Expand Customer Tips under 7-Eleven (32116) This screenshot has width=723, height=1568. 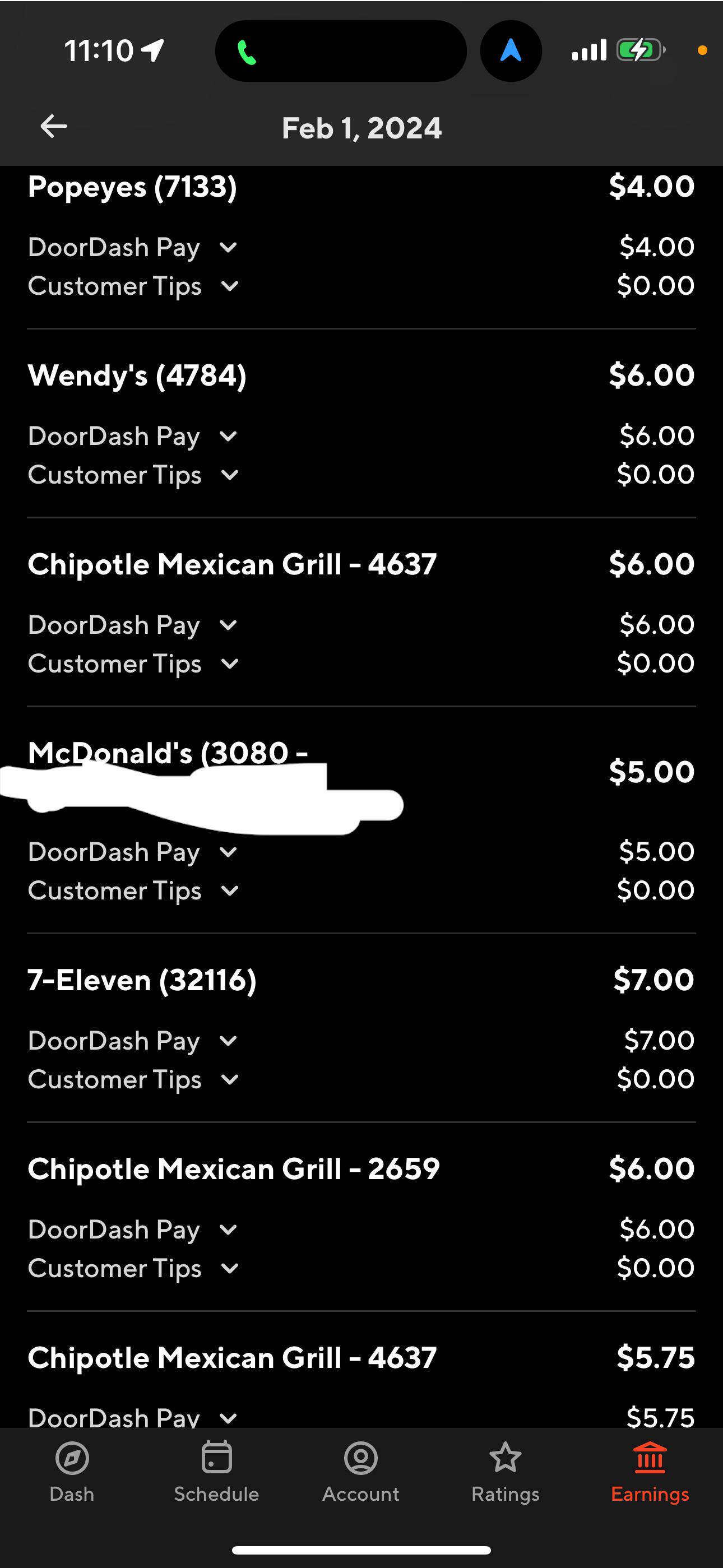point(229,1079)
